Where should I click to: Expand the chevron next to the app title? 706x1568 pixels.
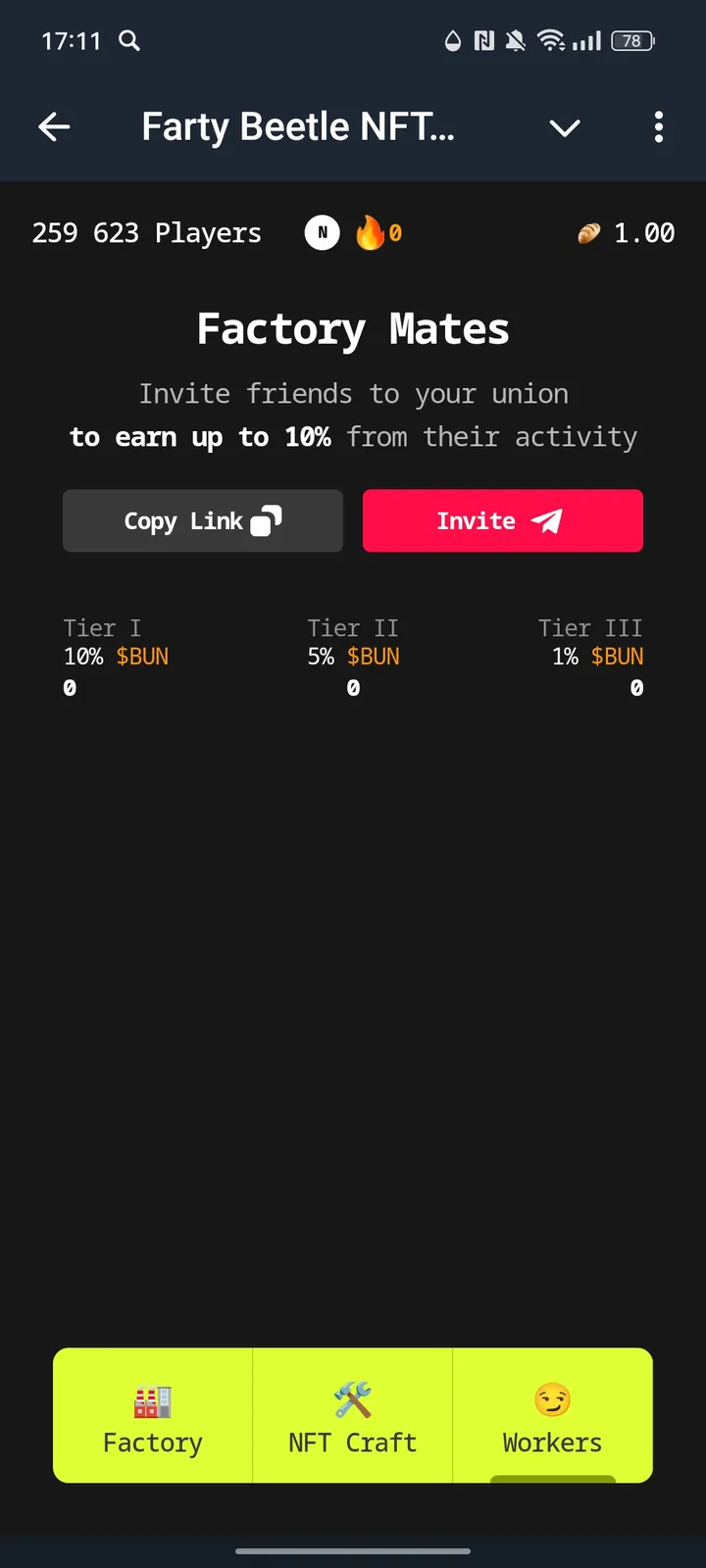click(x=565, y=127)
